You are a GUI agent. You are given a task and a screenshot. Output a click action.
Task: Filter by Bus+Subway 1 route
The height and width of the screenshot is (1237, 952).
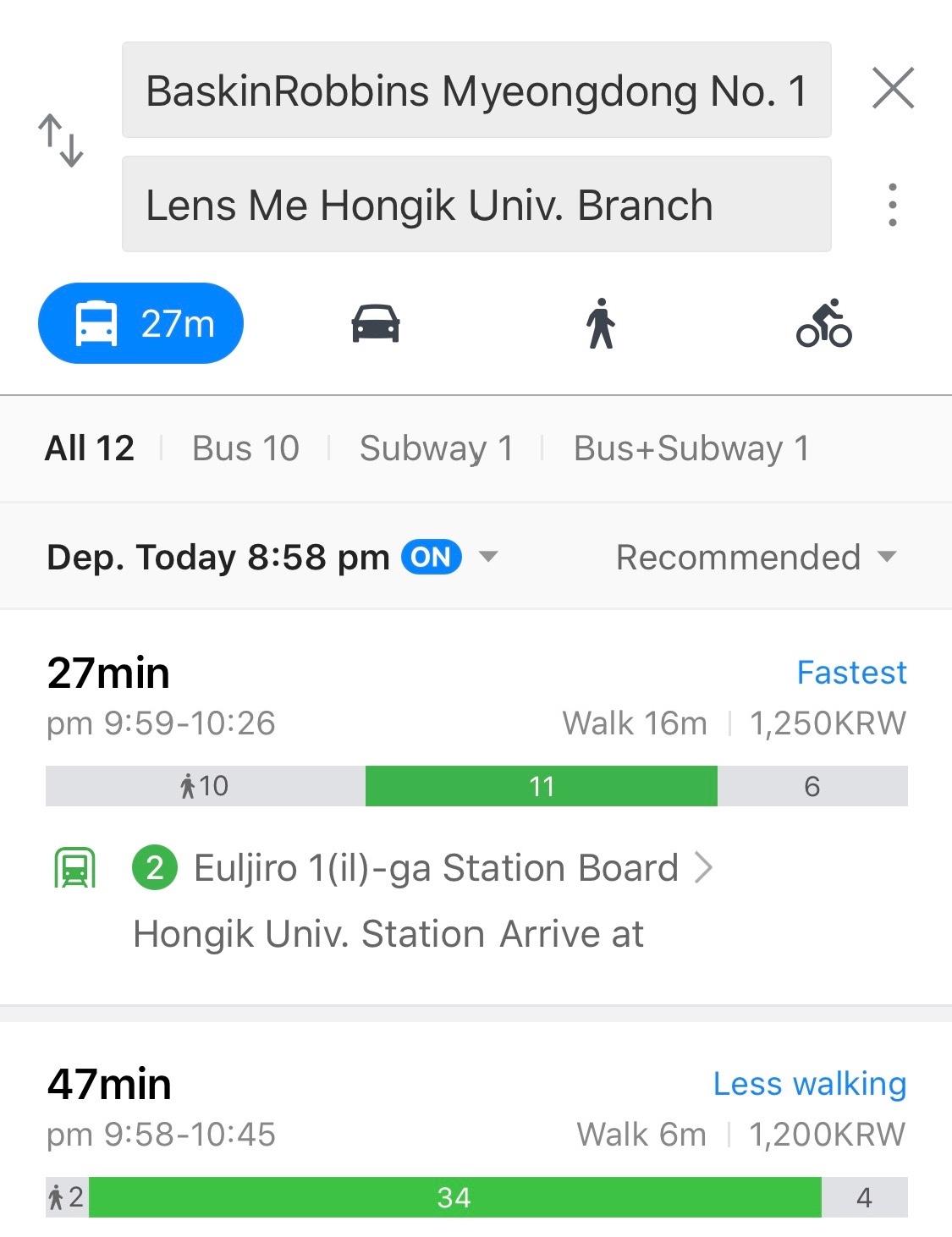(x=691, y=448)
